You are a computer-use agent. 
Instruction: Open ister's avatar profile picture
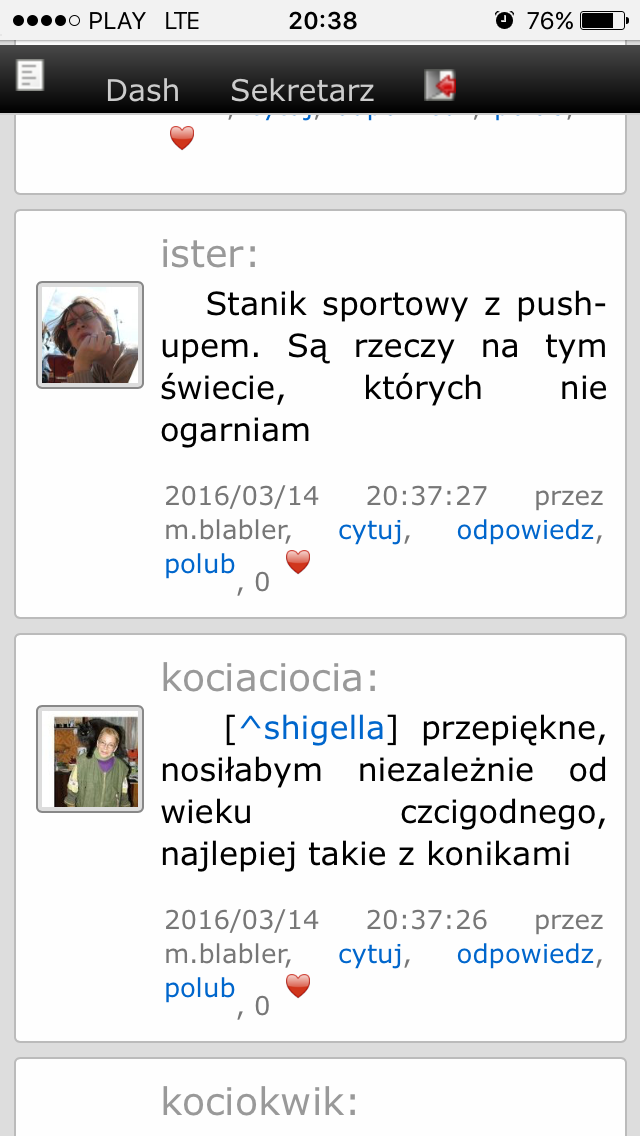[x=90, y=335]
